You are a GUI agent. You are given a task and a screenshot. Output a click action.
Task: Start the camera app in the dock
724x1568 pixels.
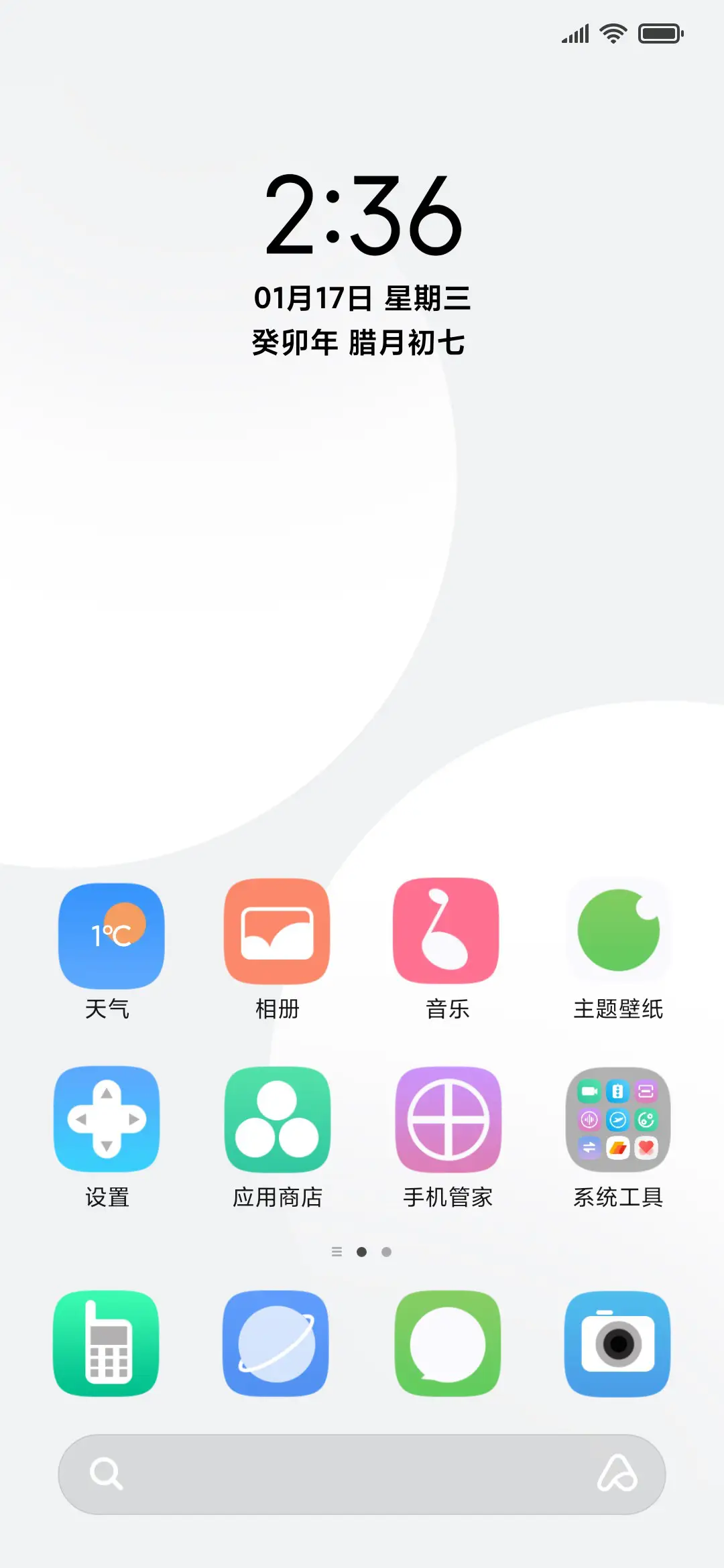point(617,1345)
